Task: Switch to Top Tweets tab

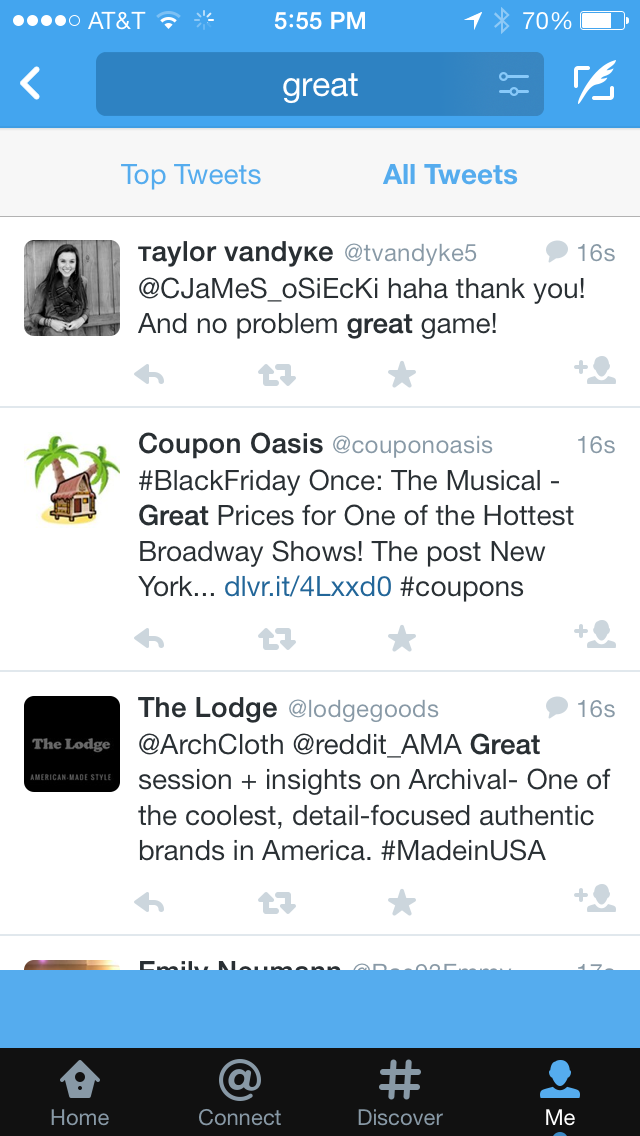Action: click(190, 175)
